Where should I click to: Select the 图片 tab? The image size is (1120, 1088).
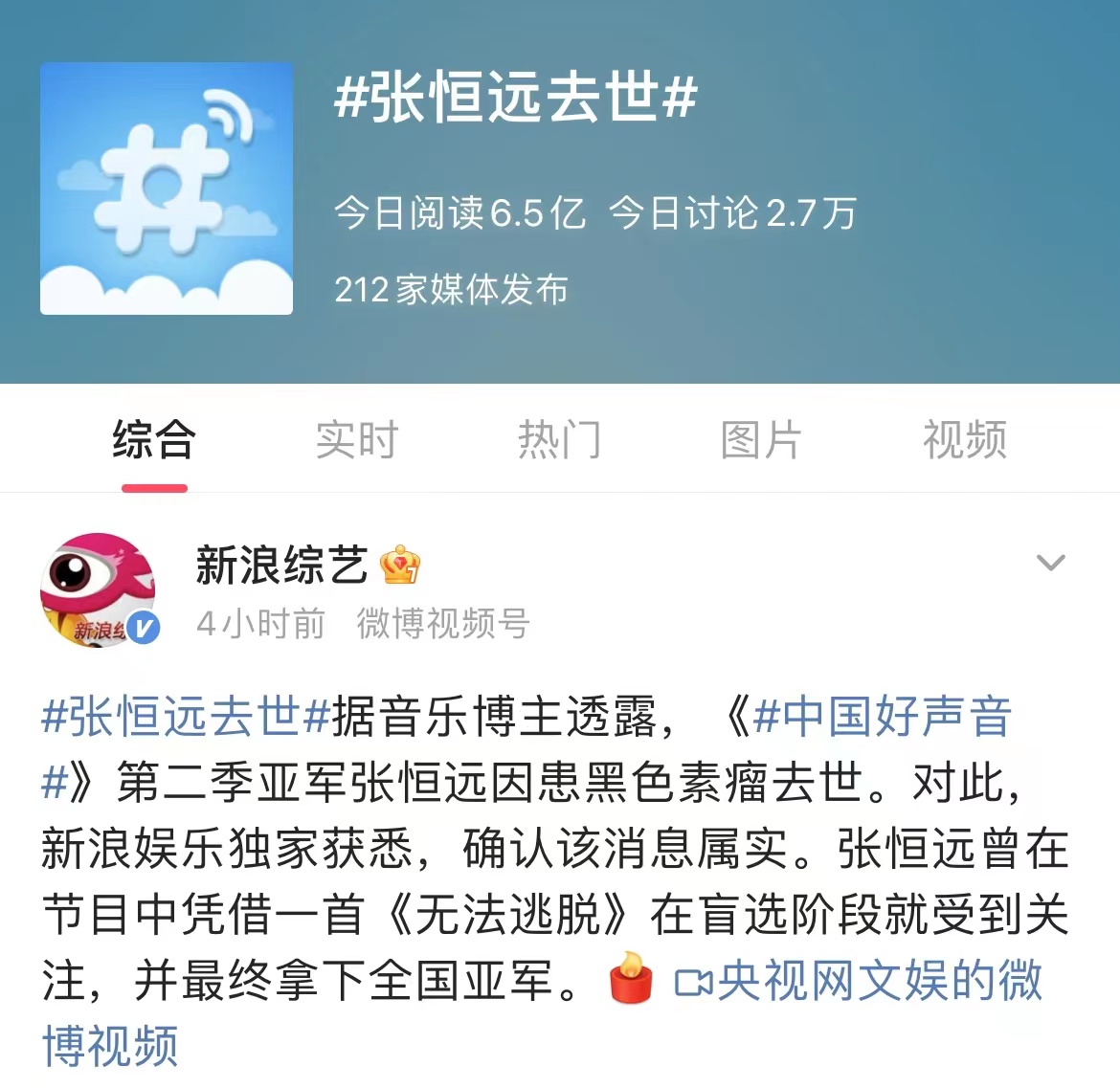tap(761, 440)
